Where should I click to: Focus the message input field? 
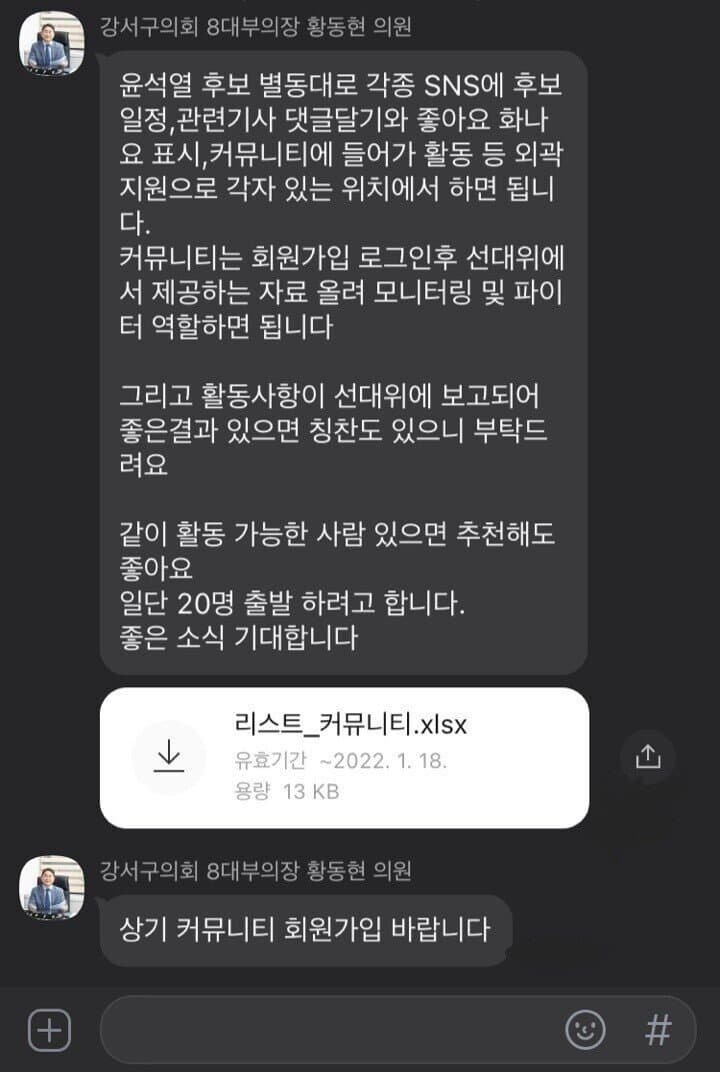pos(330,1029)
